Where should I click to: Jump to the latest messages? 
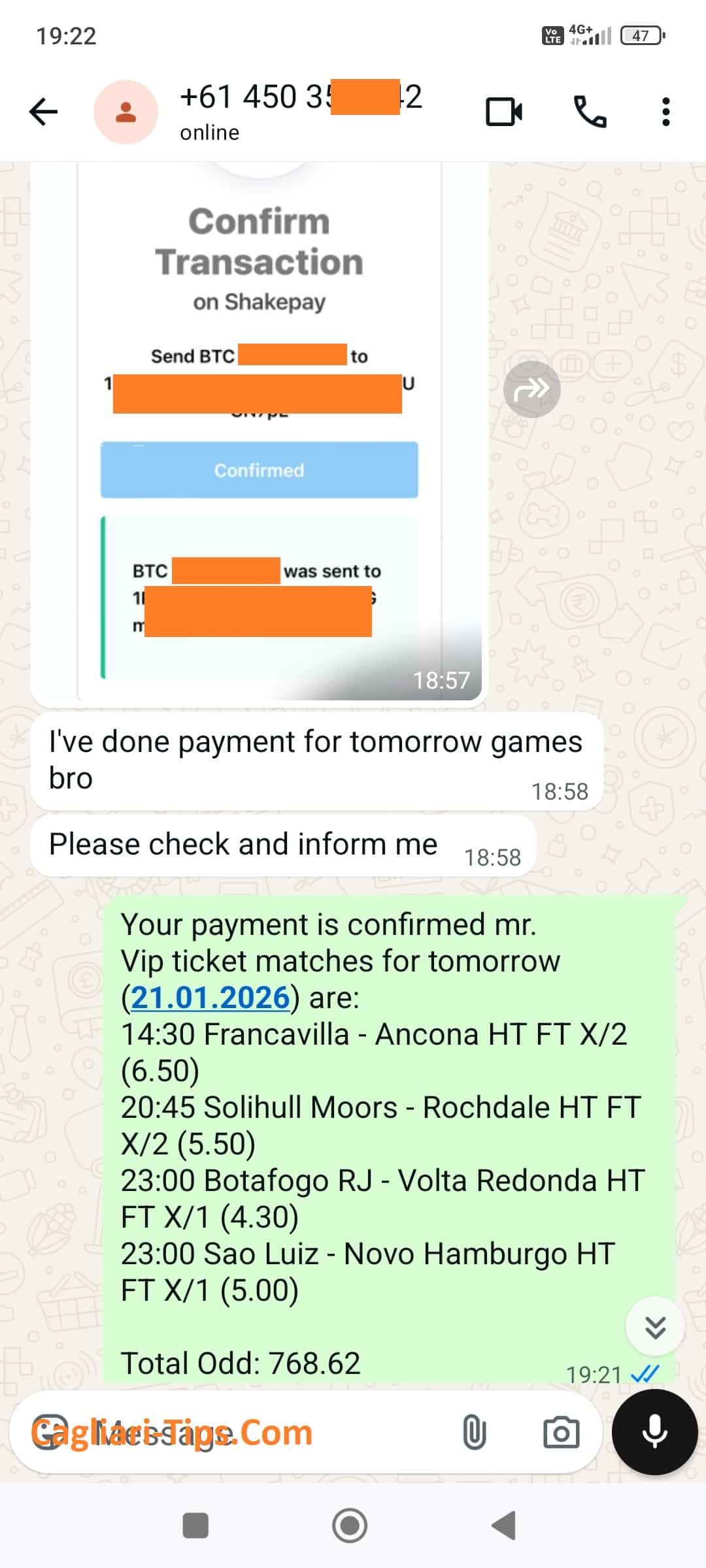[x=655, y=1327]
